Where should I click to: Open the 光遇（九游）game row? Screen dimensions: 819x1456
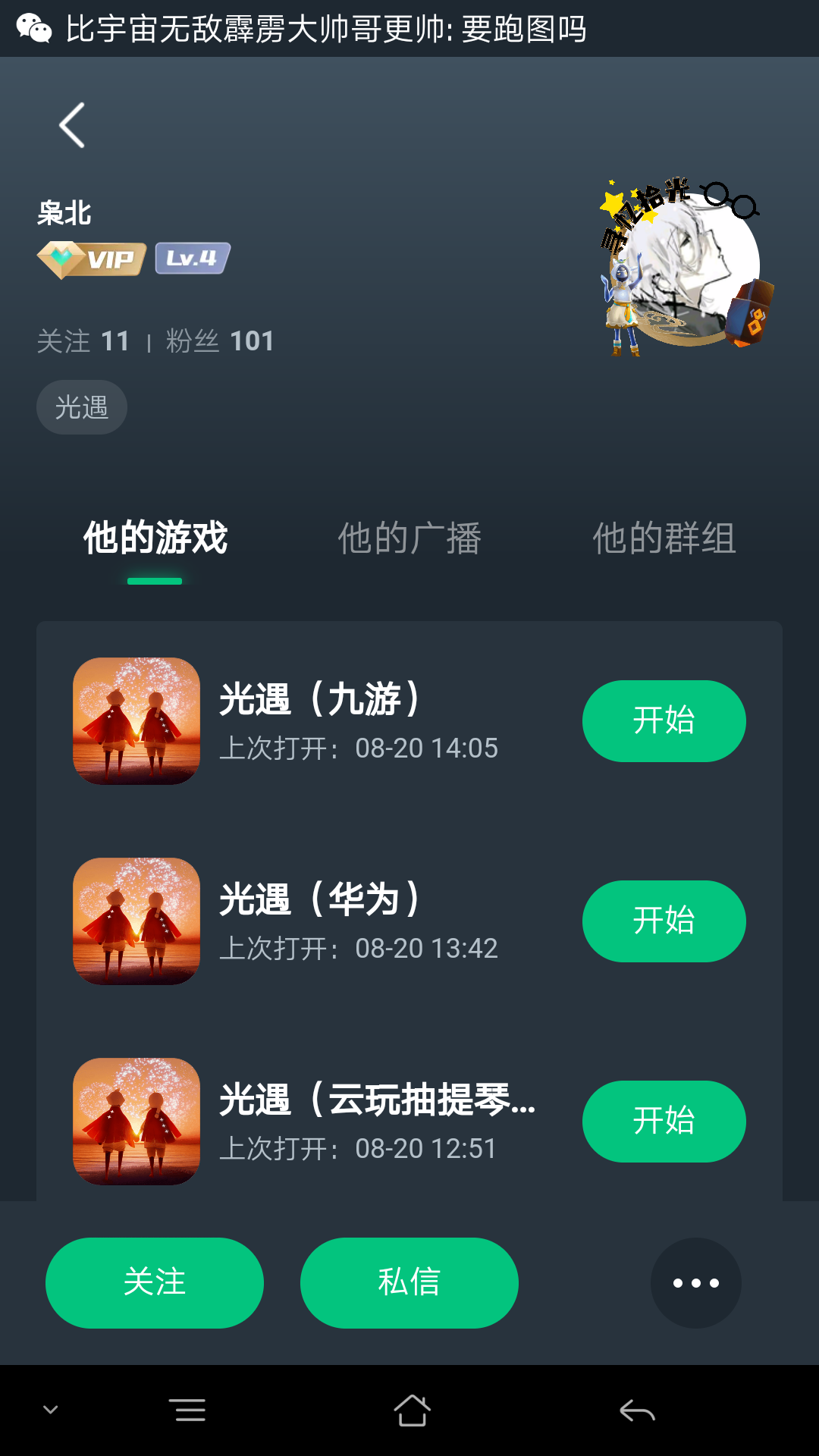tap(356, 720)
